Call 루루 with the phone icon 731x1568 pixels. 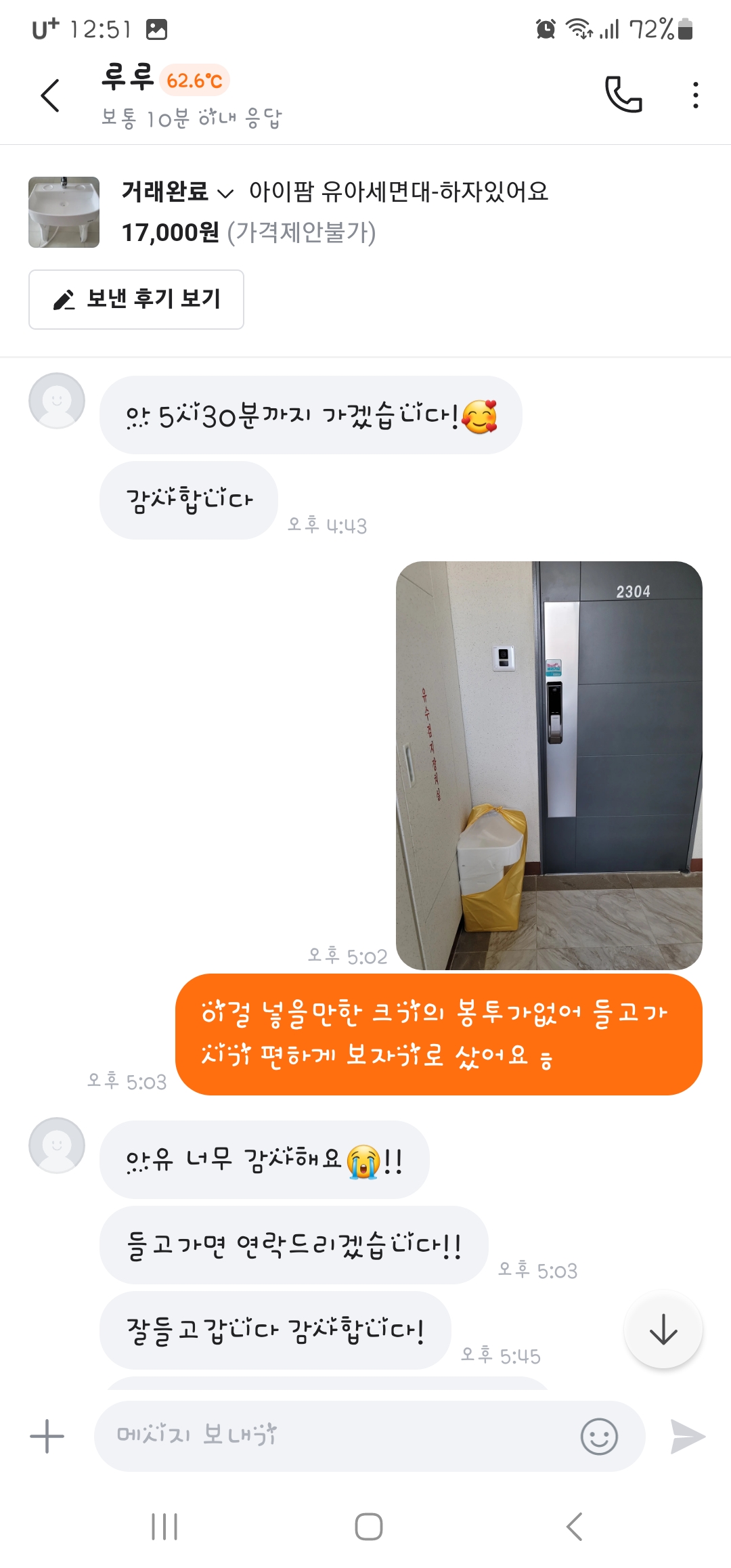[623, 95]
